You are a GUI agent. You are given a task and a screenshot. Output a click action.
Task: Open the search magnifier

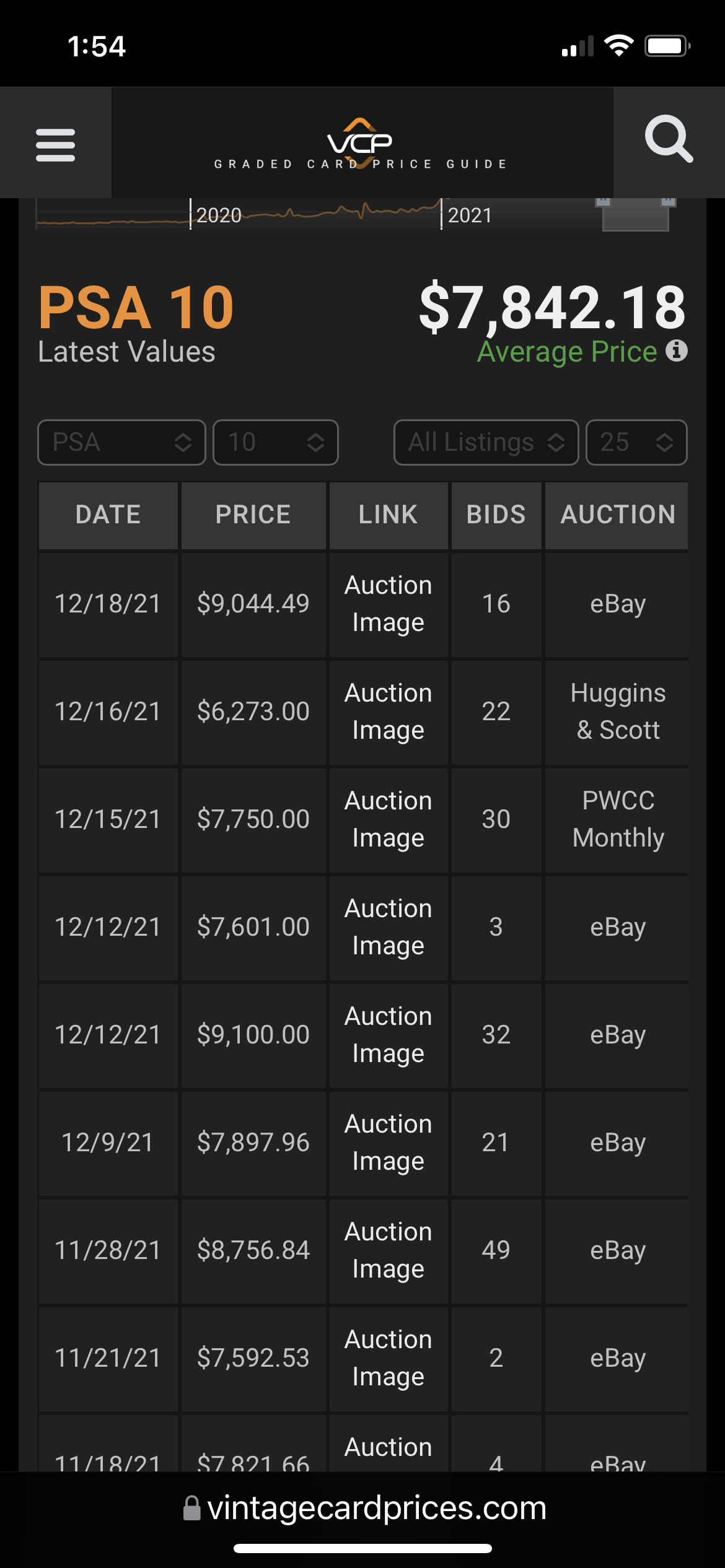click(x=669, y=139)
